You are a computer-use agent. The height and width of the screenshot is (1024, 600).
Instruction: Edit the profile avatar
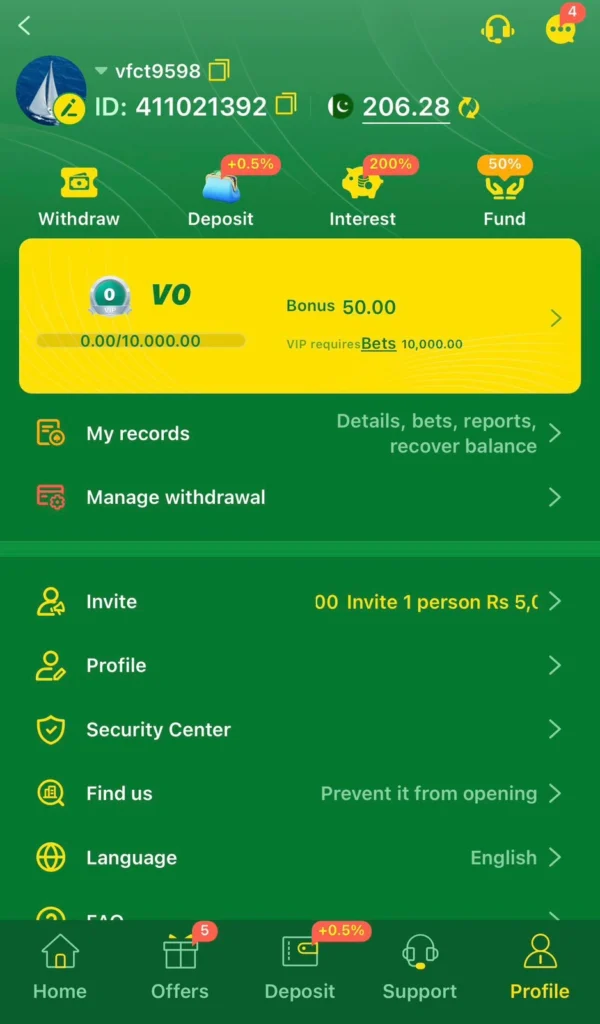69,108
